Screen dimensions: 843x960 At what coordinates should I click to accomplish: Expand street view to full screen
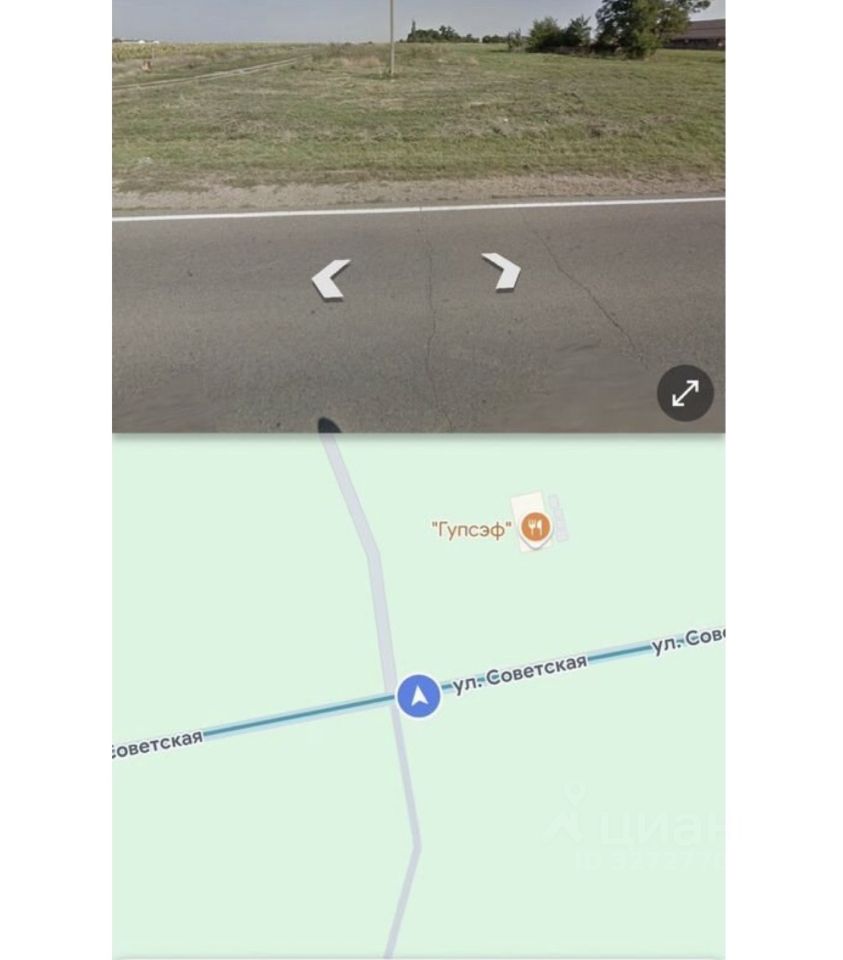(x=685, y=393)
